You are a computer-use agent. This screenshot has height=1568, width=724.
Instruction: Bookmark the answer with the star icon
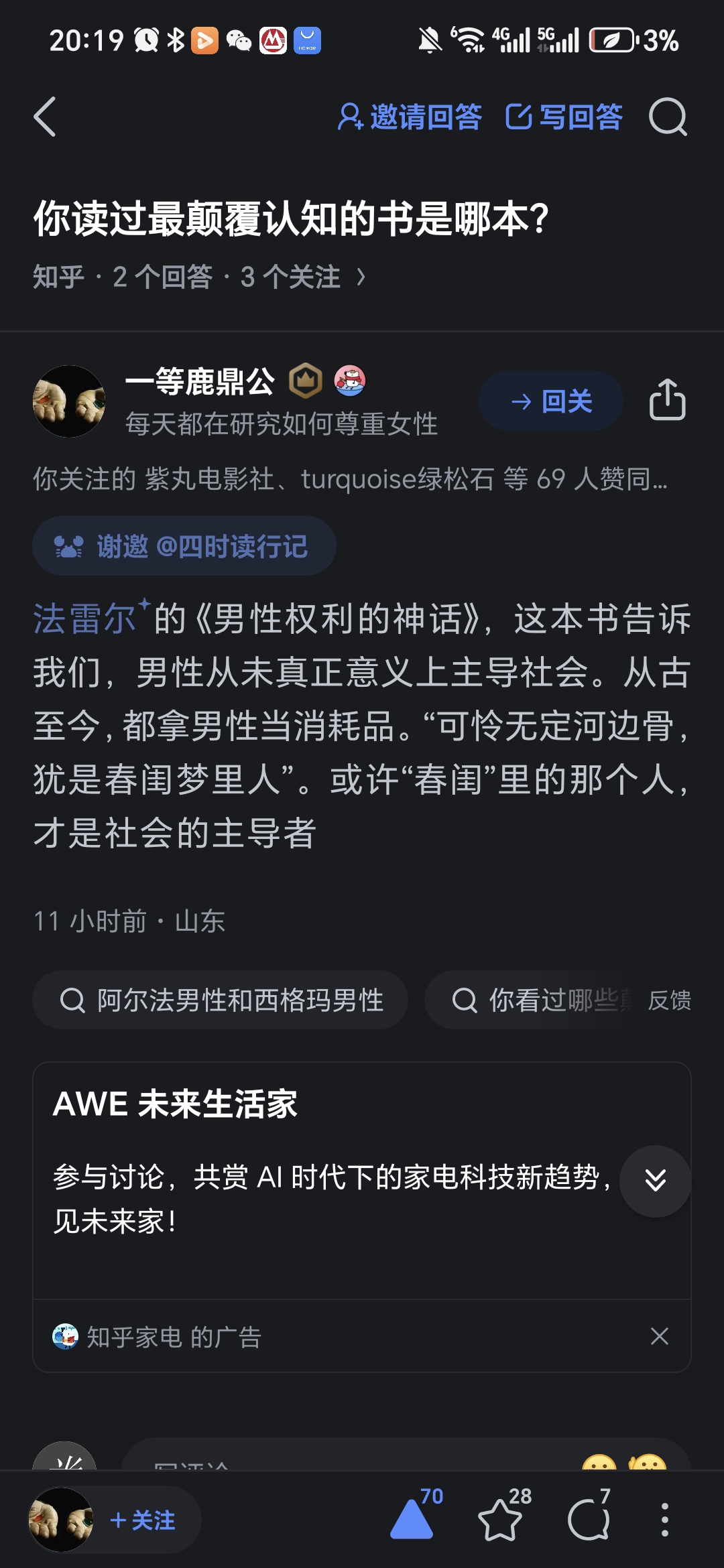tap(501, 1518)
